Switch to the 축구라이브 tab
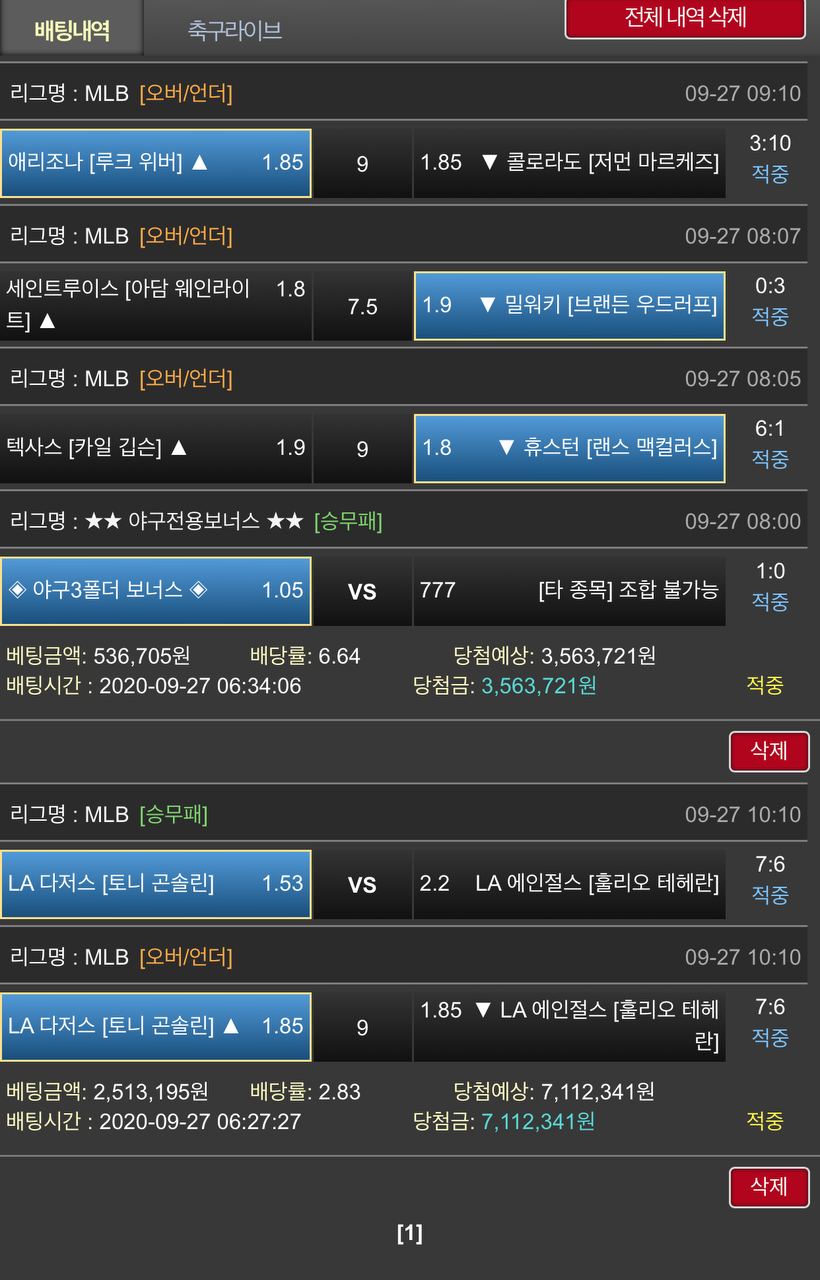Viewport: 820px width, 1280px height. click(x=235, y=30)
